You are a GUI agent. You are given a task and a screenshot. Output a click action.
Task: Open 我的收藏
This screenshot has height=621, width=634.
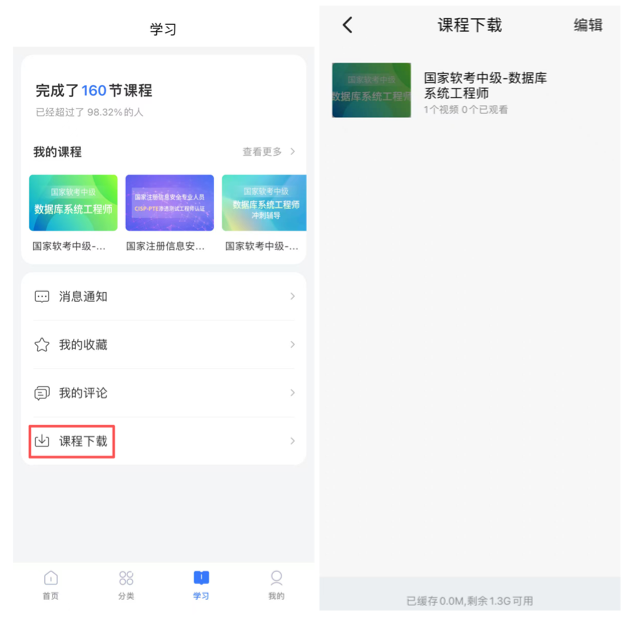[x=164, y=345]
